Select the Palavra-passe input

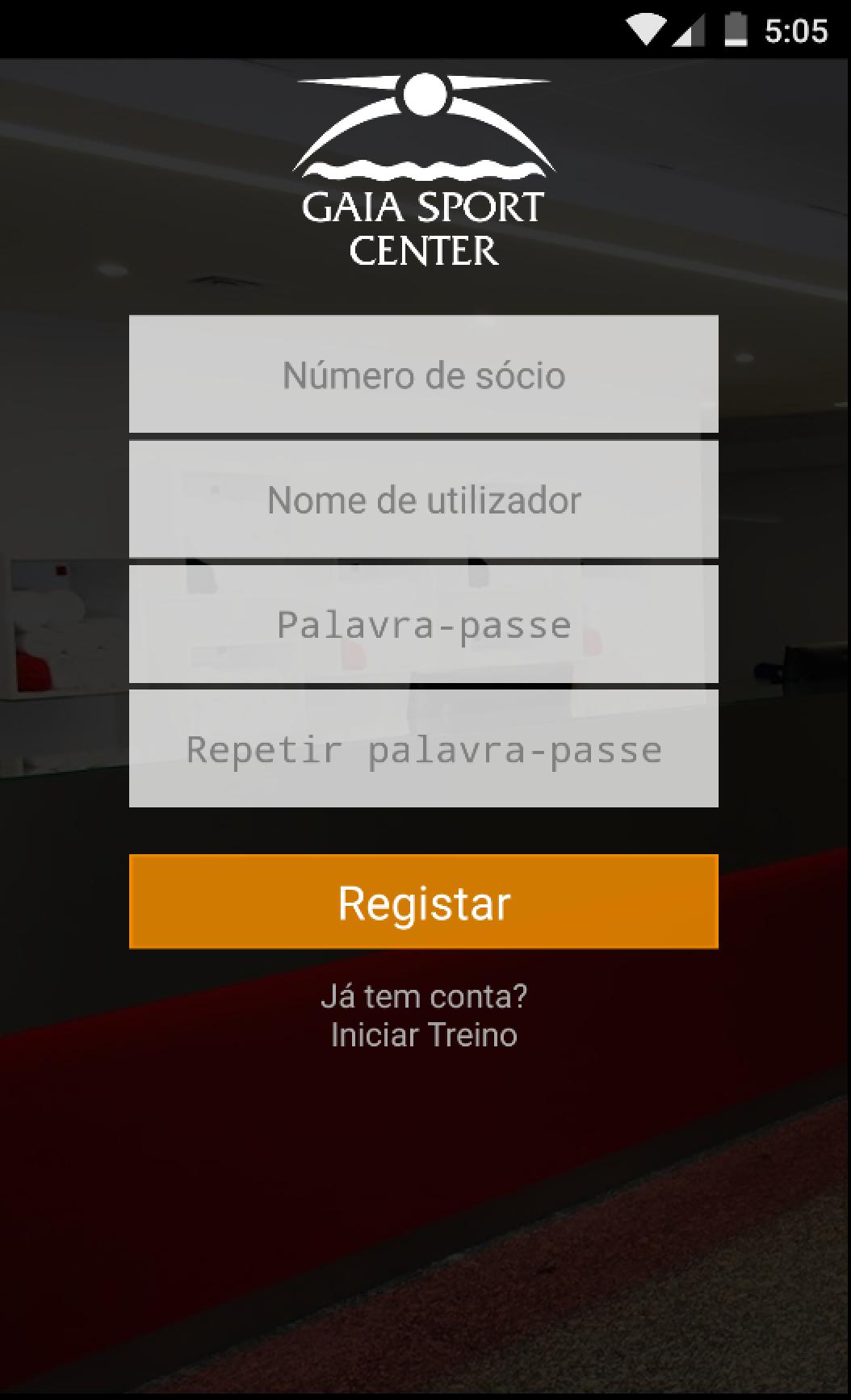tap(423, 624)
